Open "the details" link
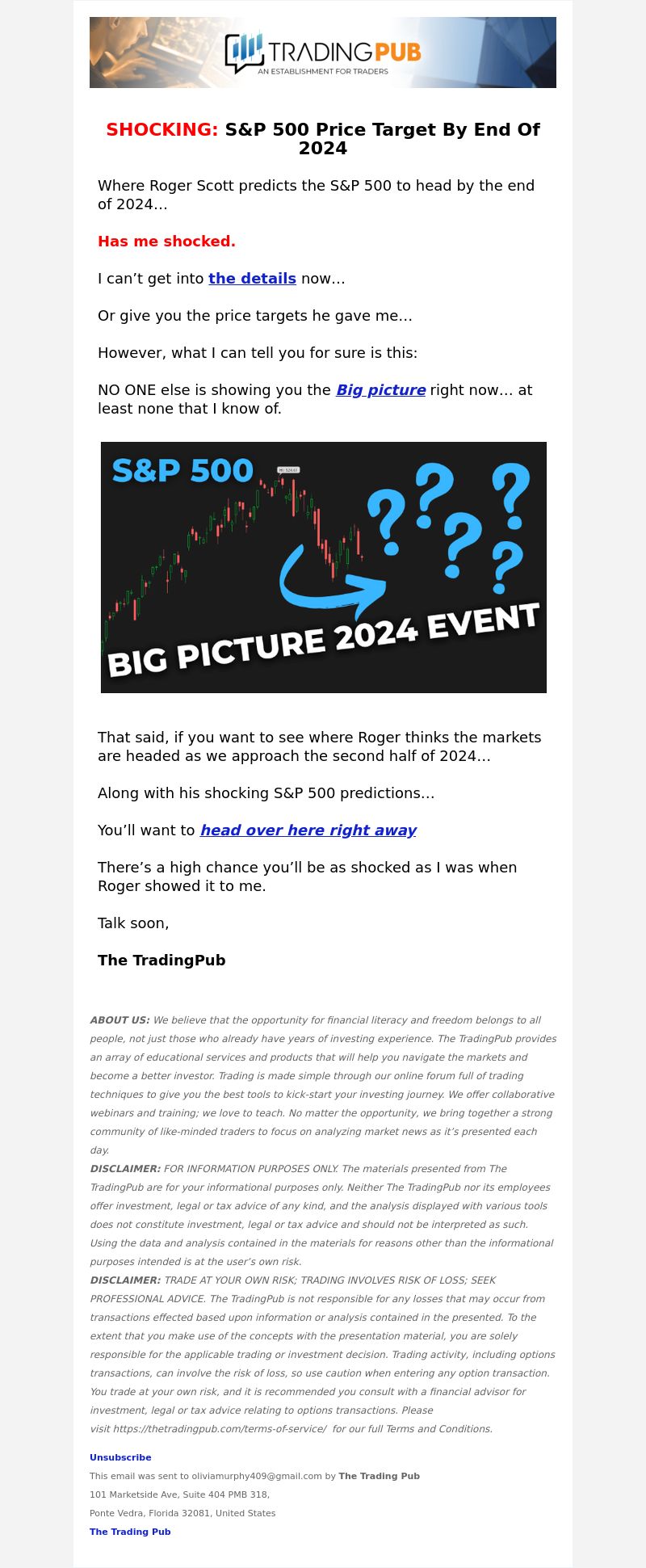 tap(252, 279)
